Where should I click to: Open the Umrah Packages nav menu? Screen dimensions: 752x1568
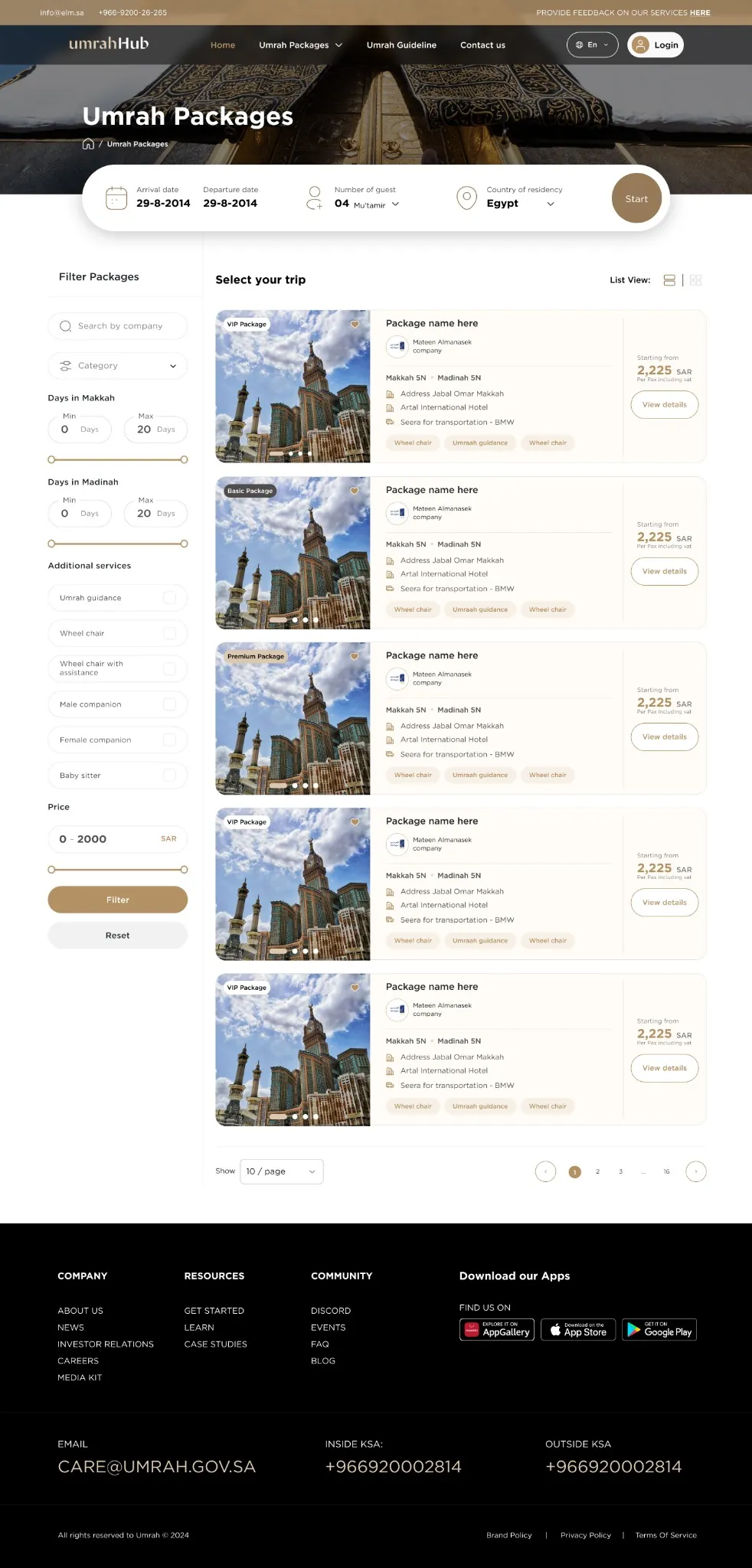300,45
